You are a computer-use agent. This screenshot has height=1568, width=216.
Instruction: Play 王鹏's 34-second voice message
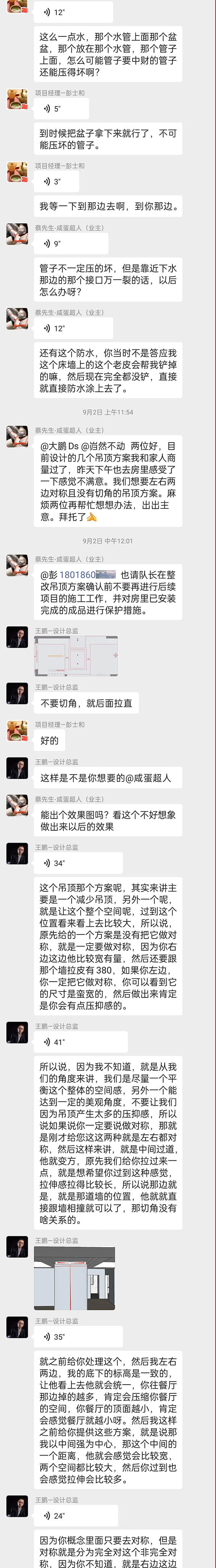pos(78,862)
